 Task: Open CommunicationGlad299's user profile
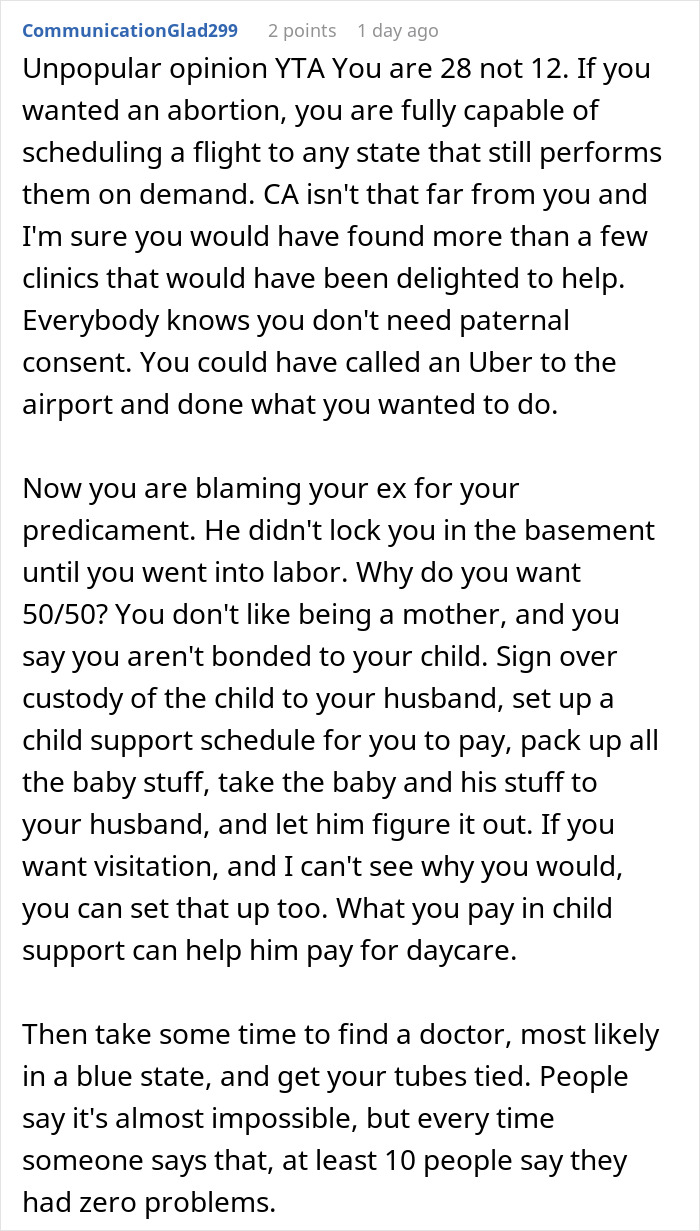pyautogui.click(x=130, y=31)
